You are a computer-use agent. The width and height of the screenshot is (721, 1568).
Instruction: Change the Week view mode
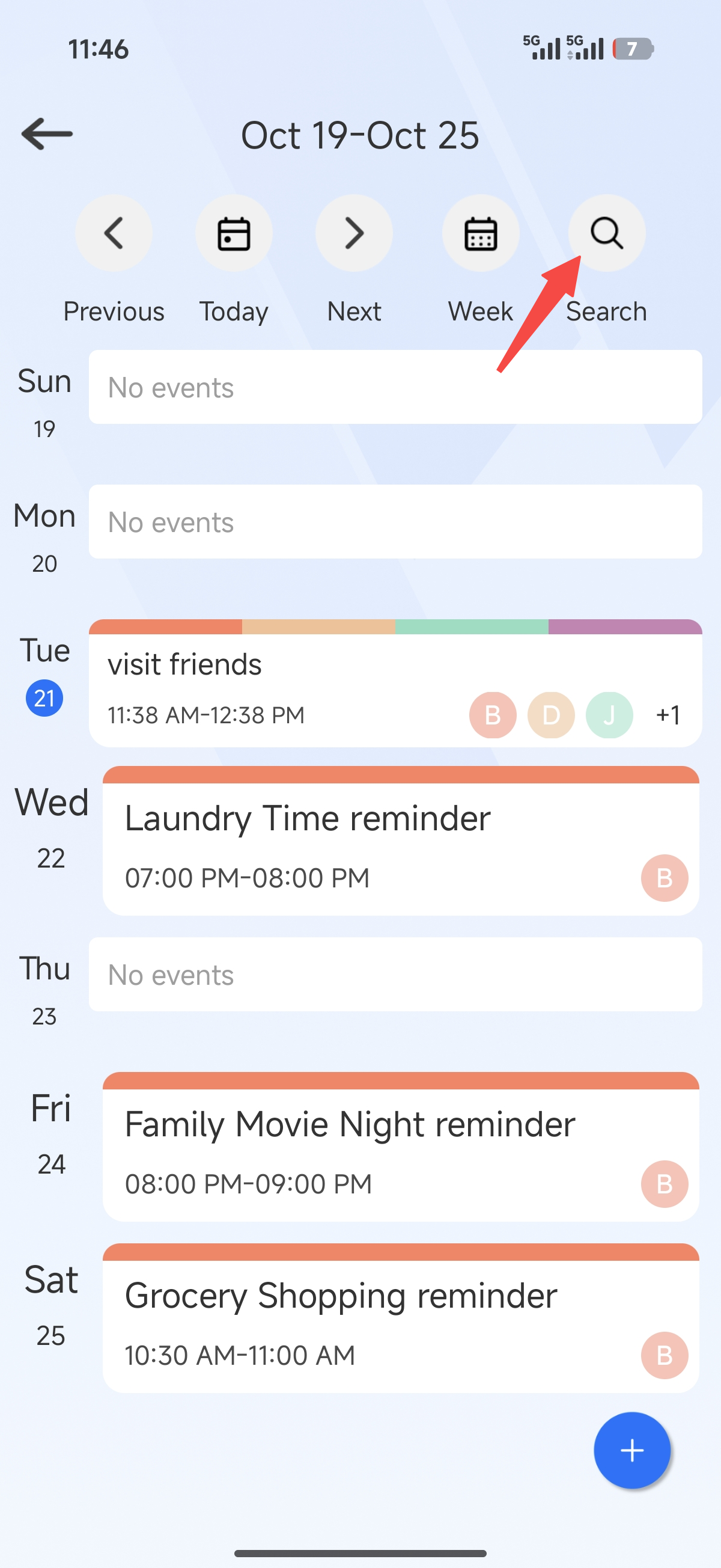click(x=481, y=233)
